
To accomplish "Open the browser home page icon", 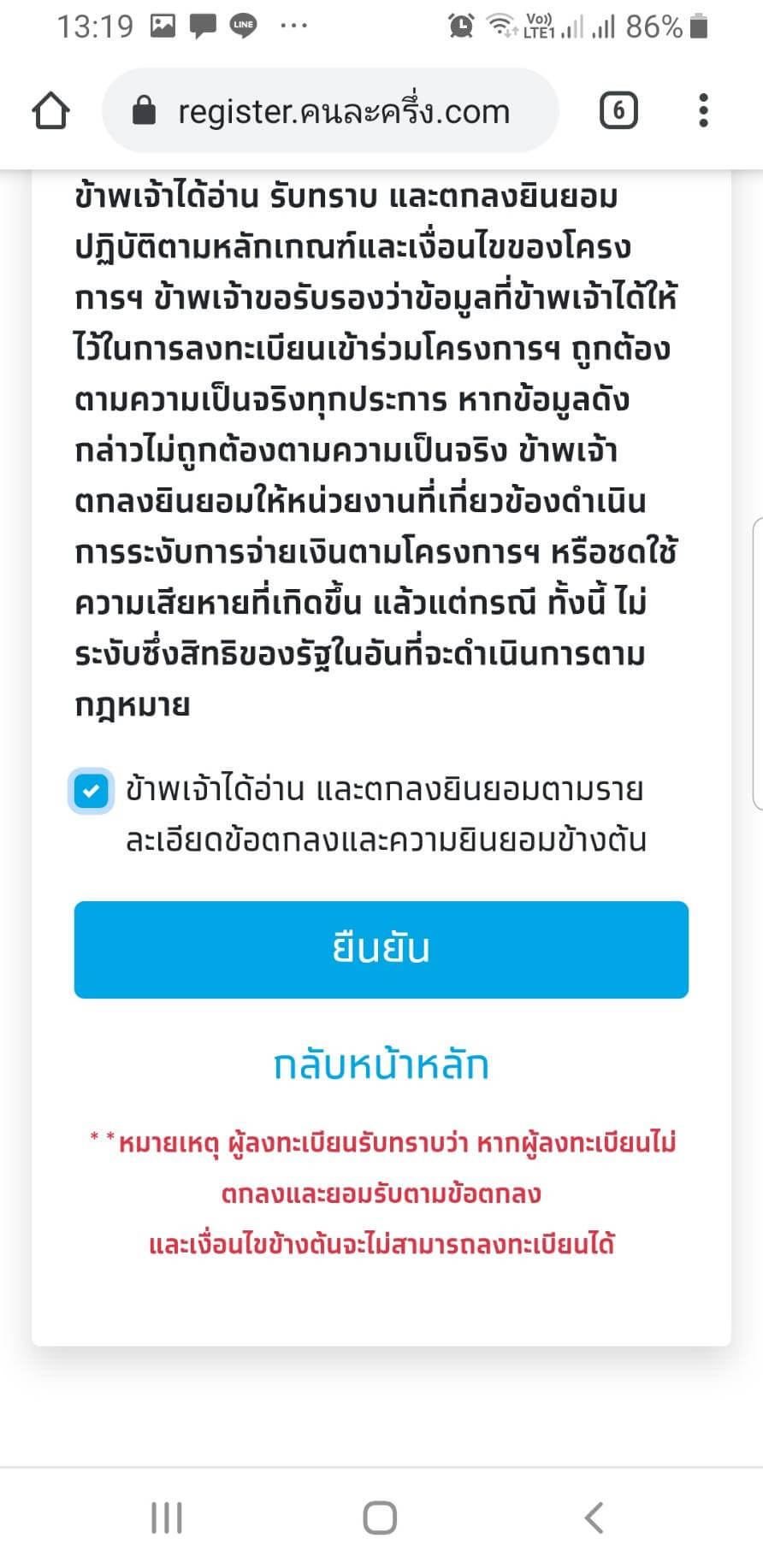I will 50,111.
